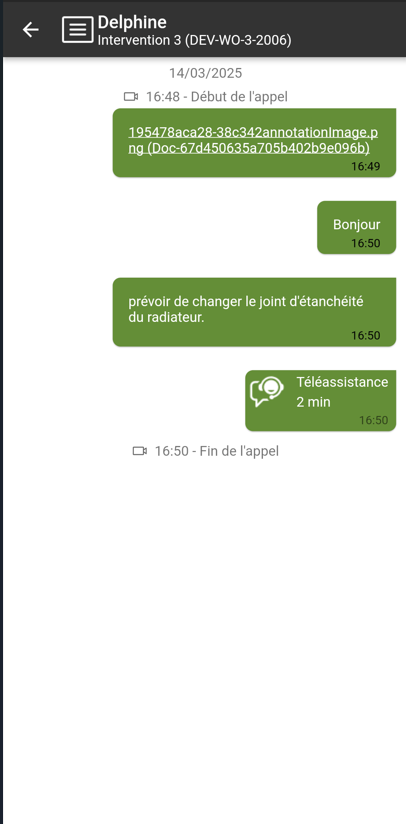Screen dimensions: 406x824
Task: Open intervention details icon beside Delphine
Action: click(x=77, y=29)
